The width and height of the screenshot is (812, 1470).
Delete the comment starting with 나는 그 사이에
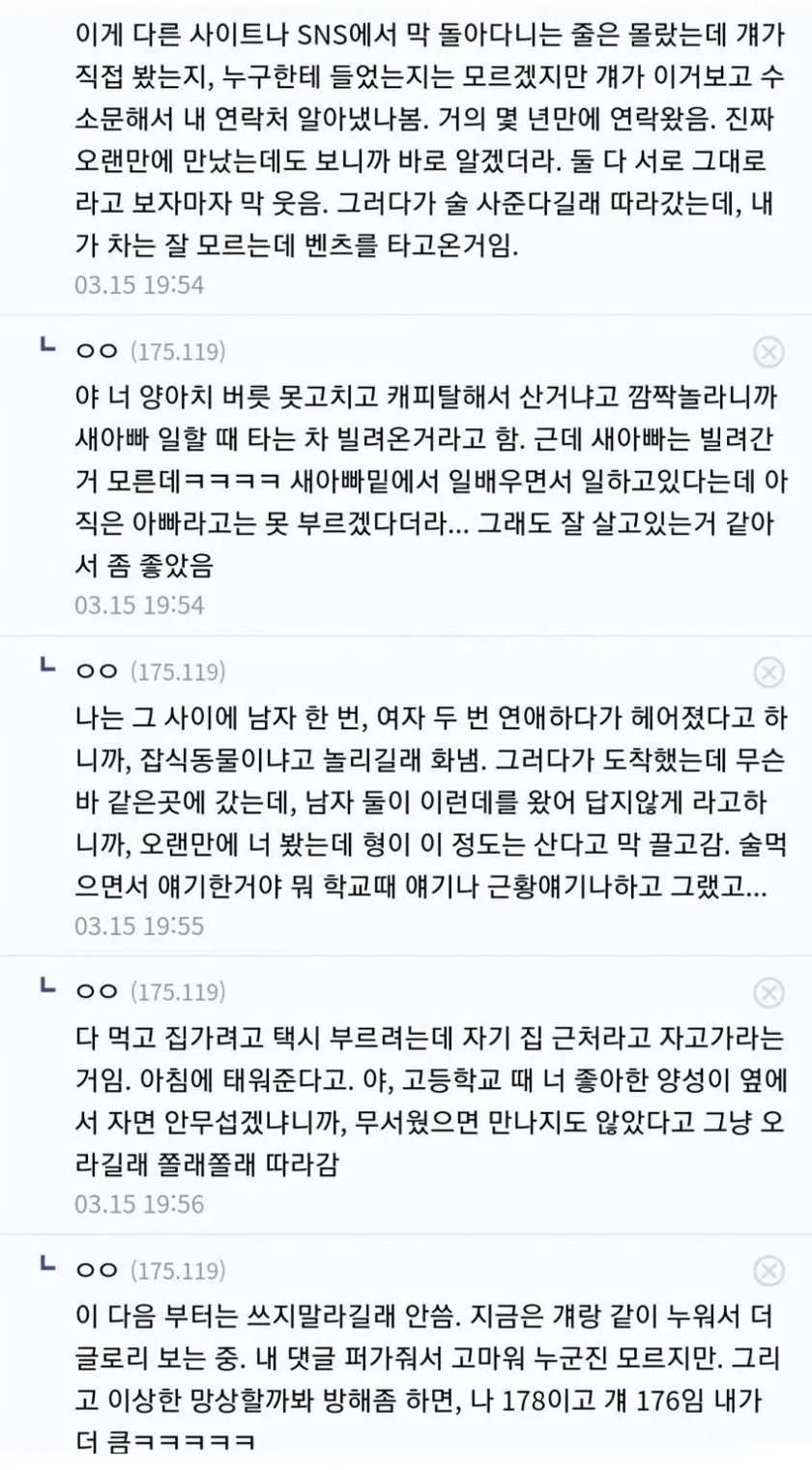(x=768, y=671)
